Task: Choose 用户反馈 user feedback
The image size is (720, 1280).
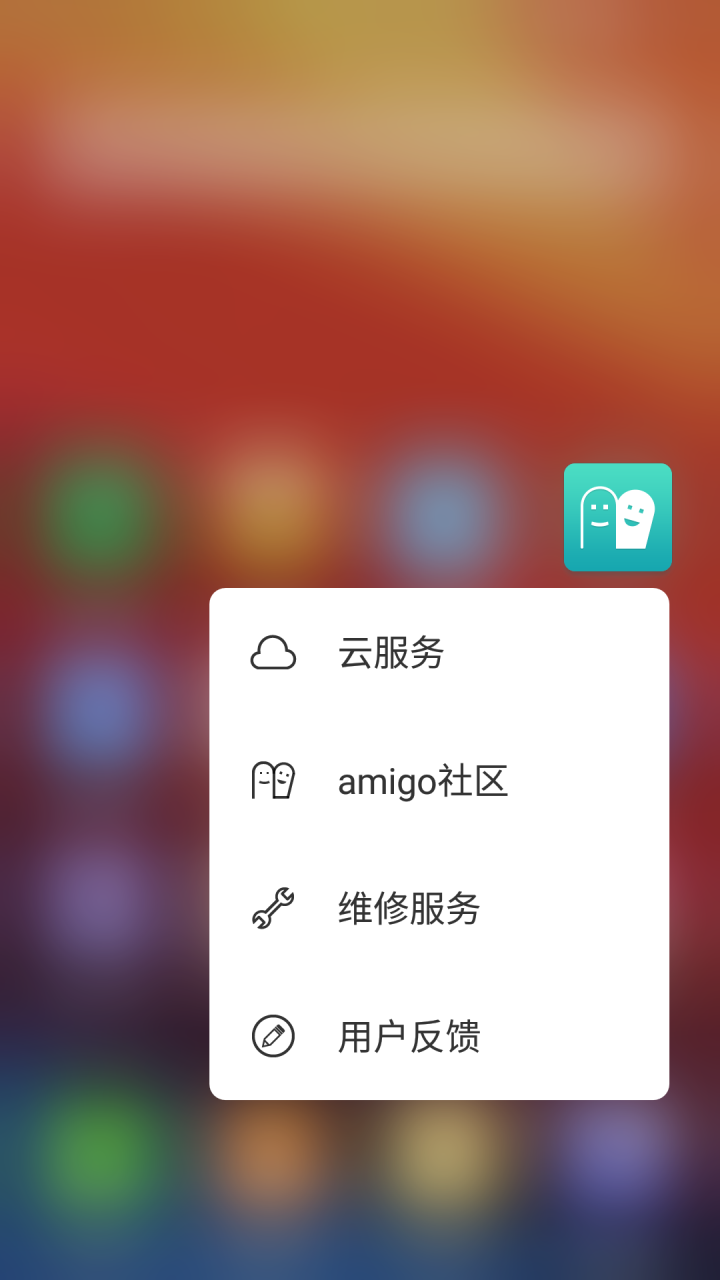Action: tap(439, 1036)
